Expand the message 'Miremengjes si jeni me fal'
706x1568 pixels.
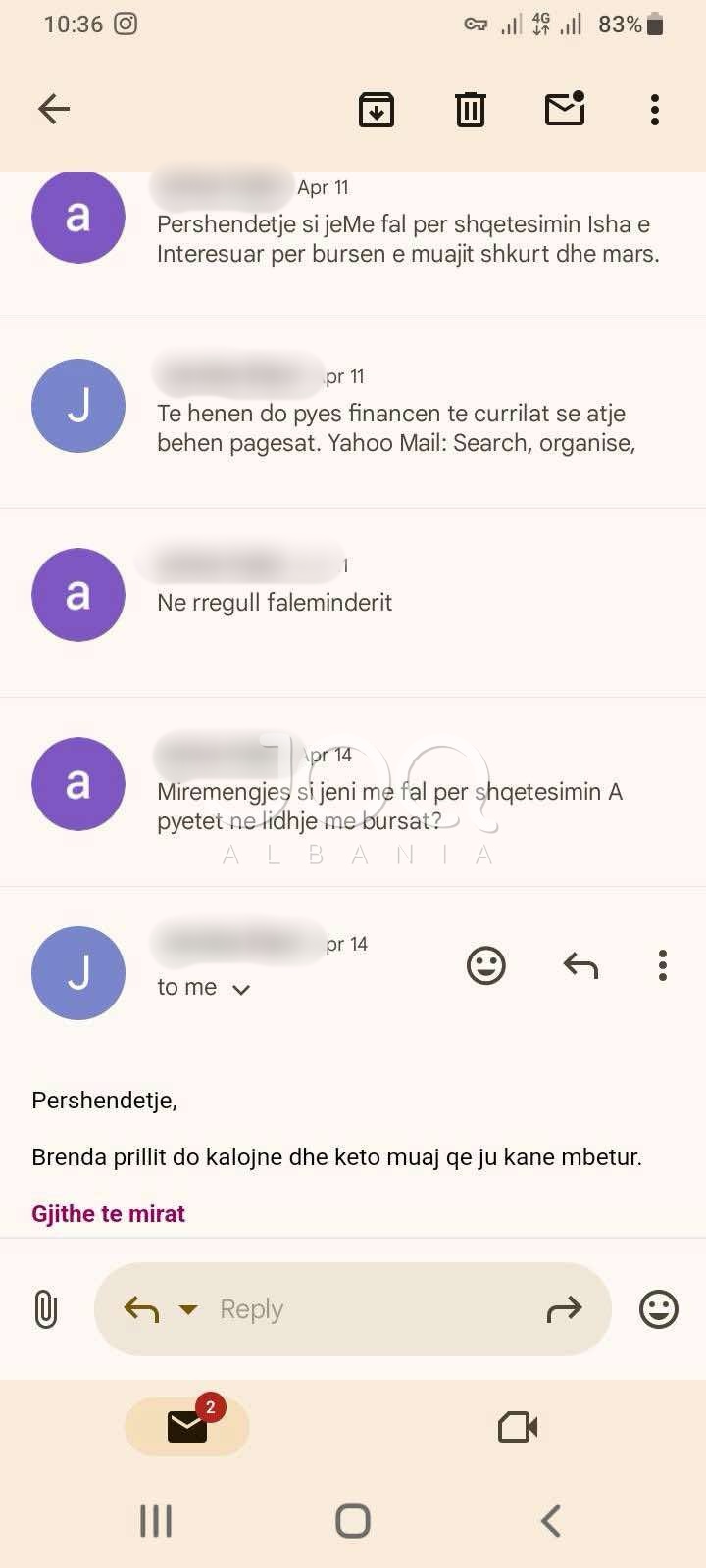tap(389, 806)
